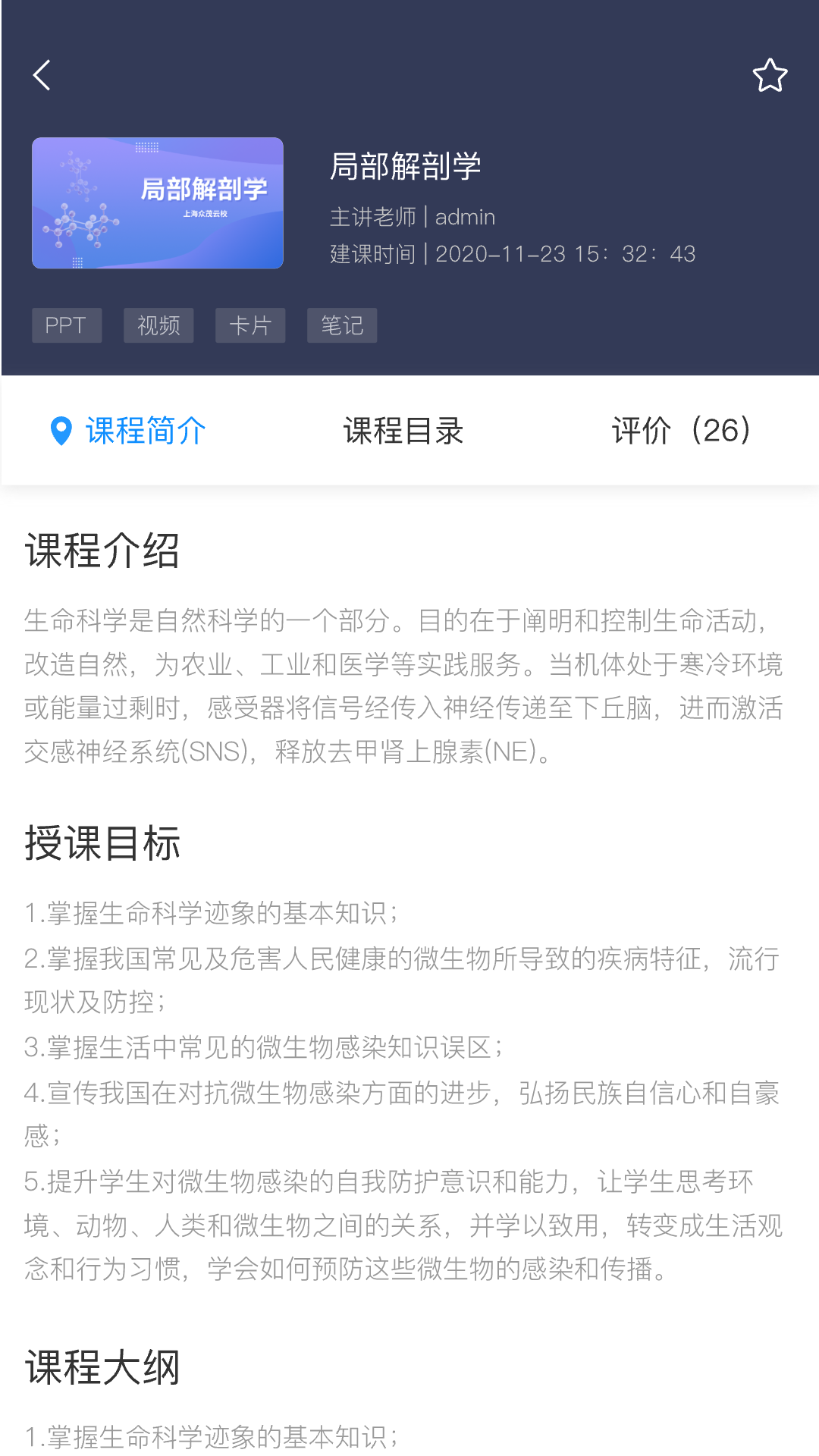The image size is (819, 1456).
Task: Select the PPT chip
Action: pyautogui.click(x=67, y=325)
